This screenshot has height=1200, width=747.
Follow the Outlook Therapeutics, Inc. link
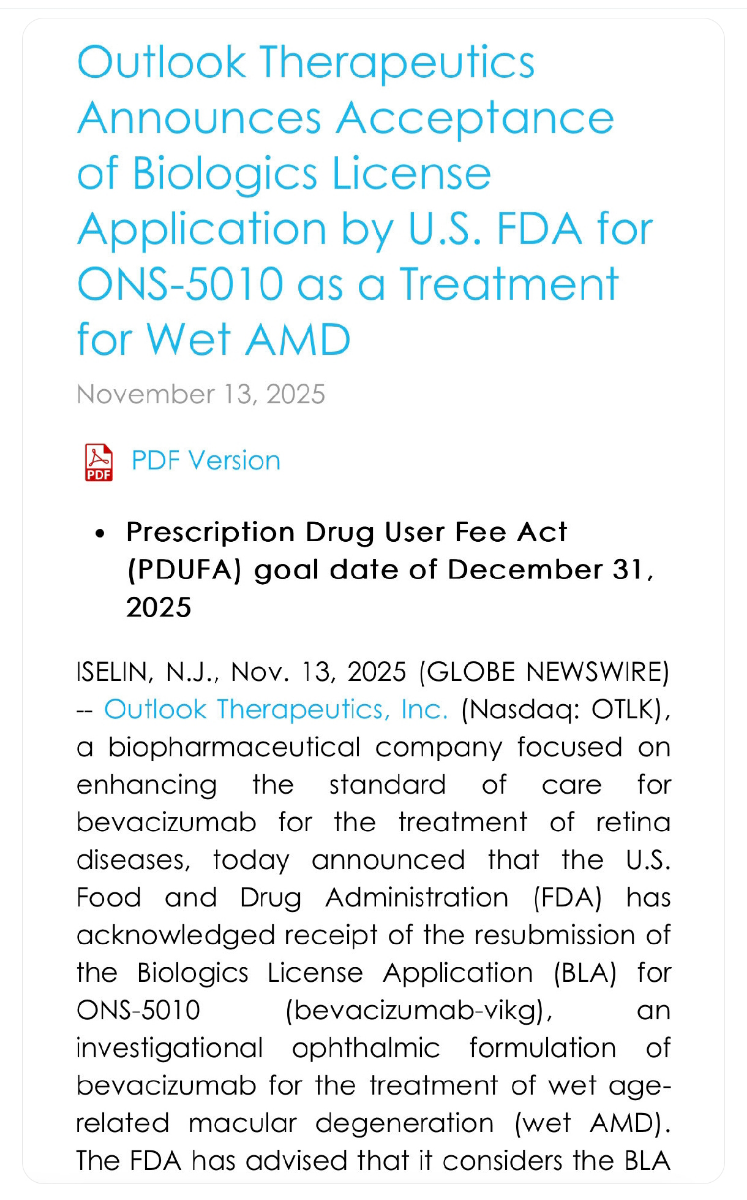pos(275,709)
